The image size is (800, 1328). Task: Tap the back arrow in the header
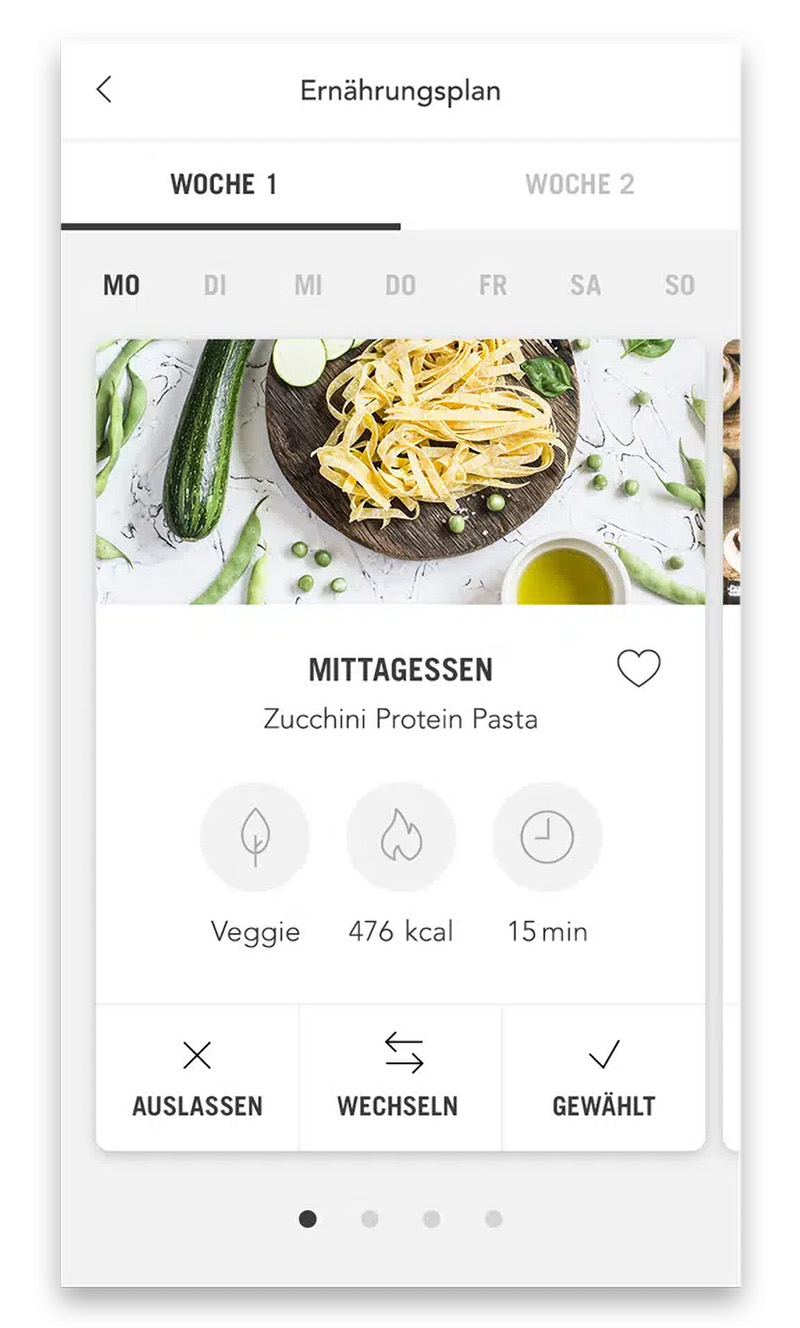(x=103, y=90)
